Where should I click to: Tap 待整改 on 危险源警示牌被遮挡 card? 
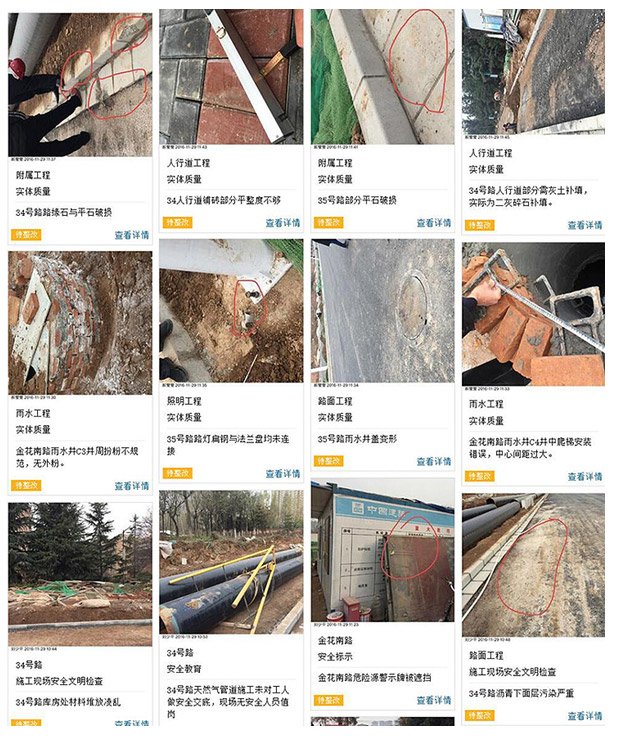tap(328, 700)
